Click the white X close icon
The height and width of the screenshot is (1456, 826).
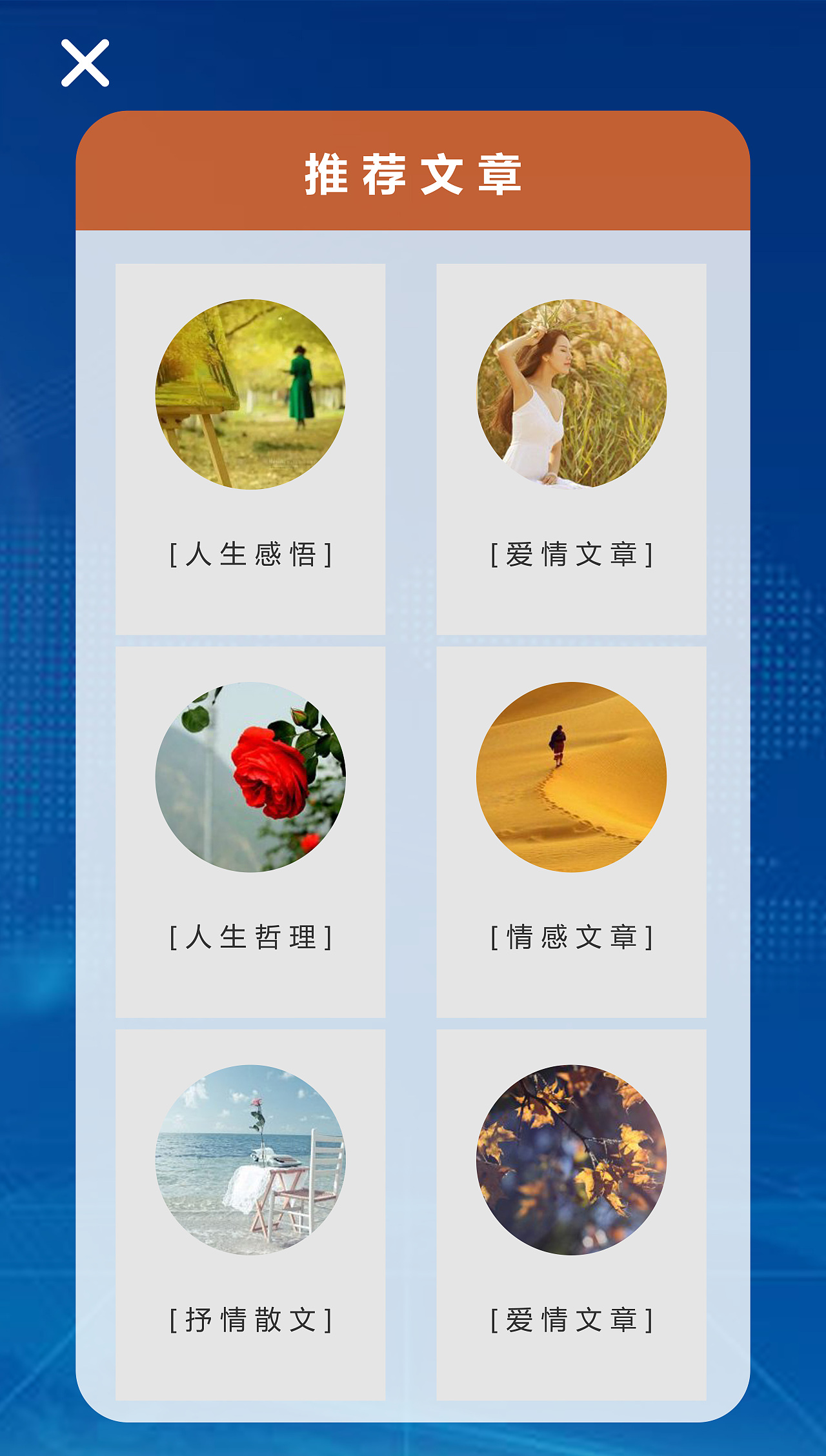(x=86, y=63)
